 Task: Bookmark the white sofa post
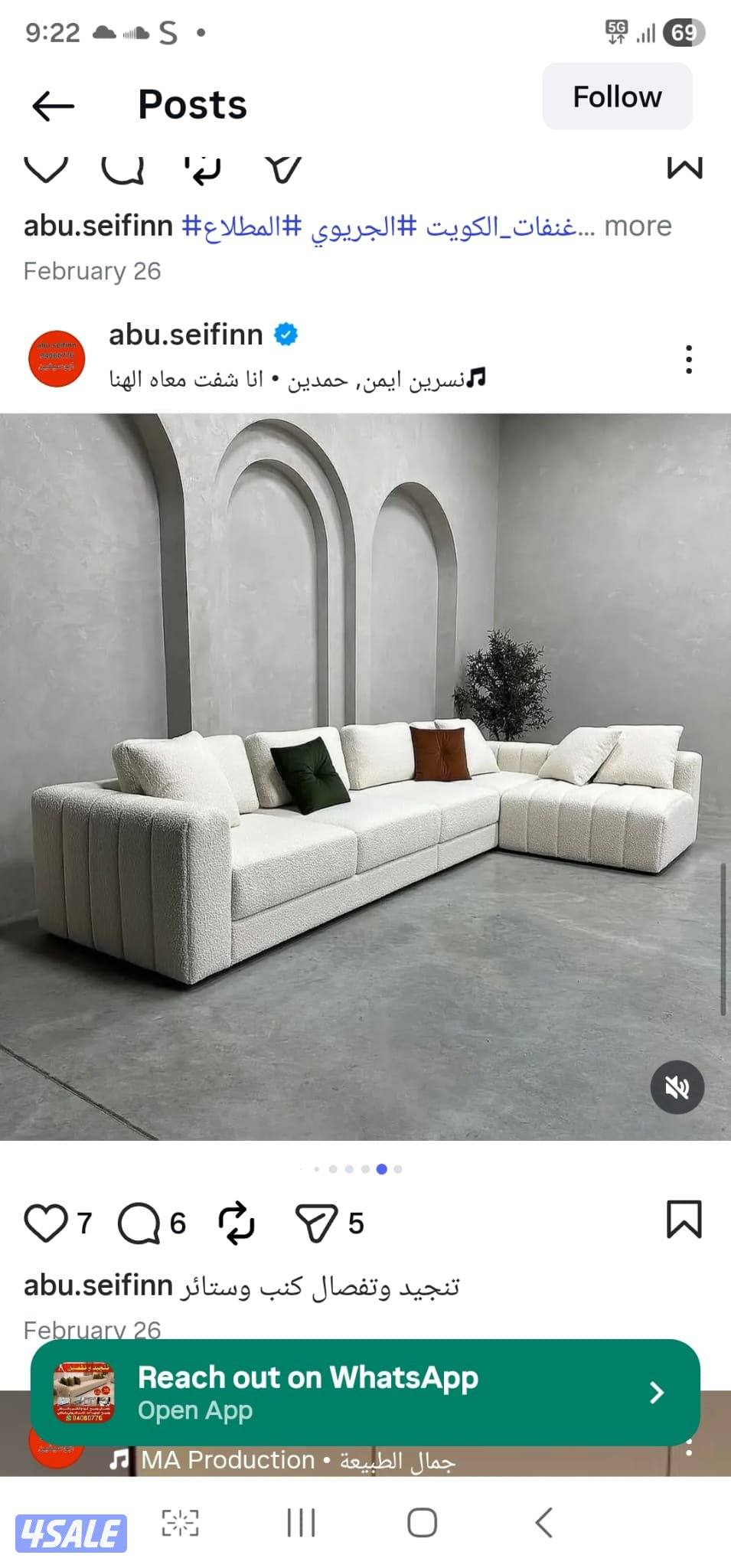pyautogui.click(x=684, y=1219)
